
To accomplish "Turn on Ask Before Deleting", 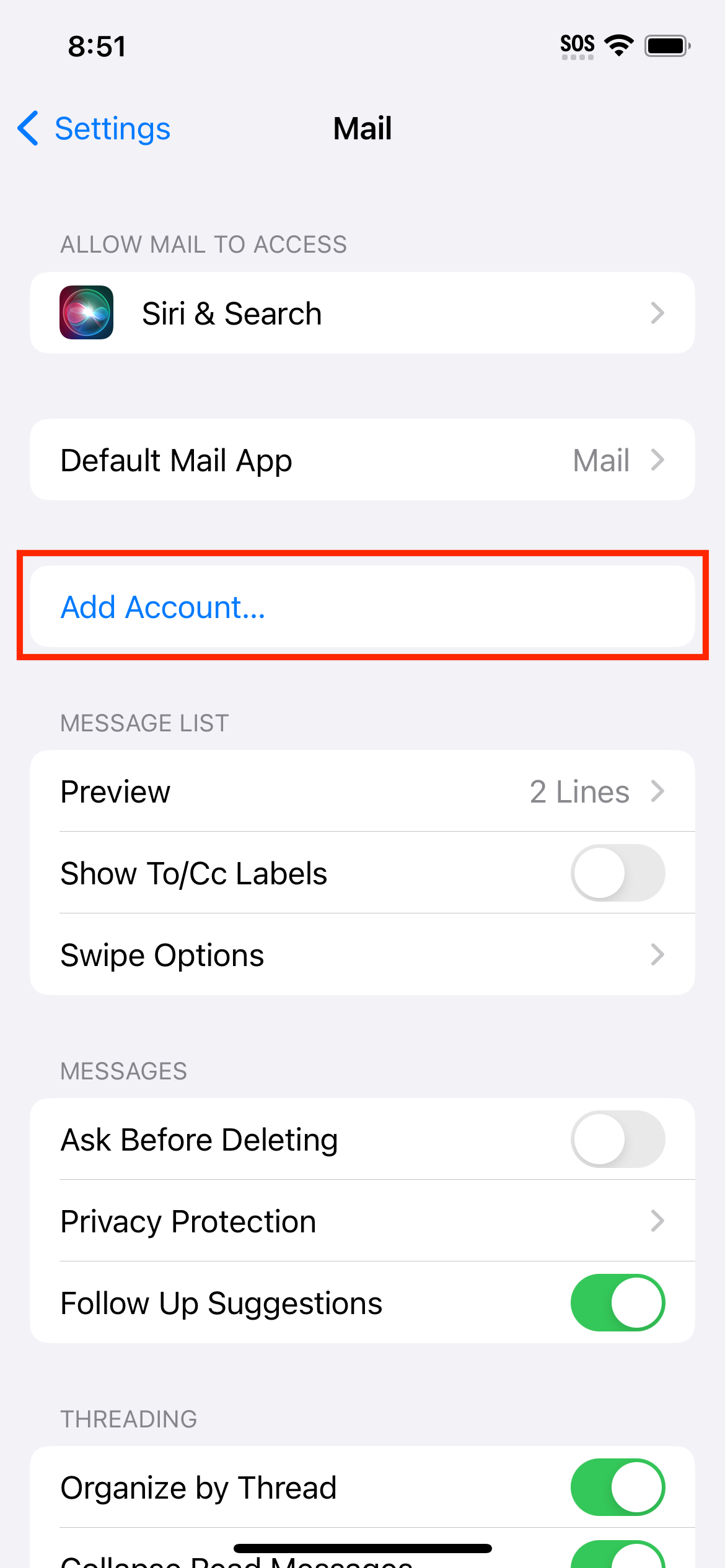I will [x=618, y=1139].
